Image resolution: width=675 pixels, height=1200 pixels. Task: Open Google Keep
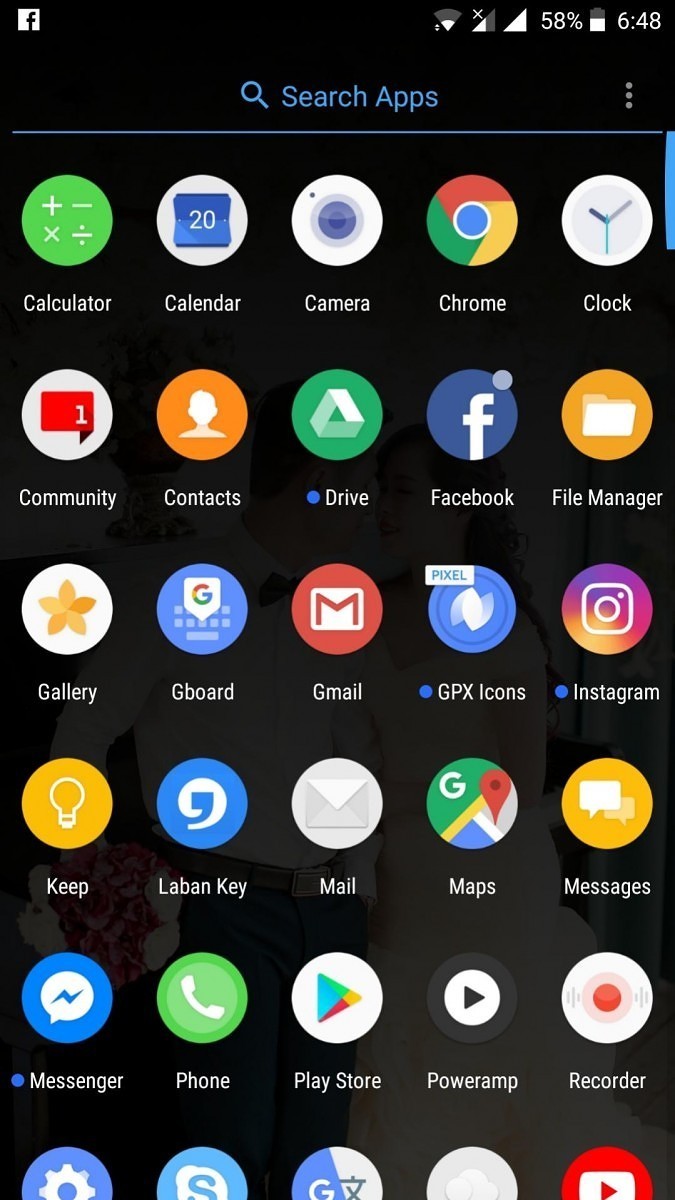(67, 803)
